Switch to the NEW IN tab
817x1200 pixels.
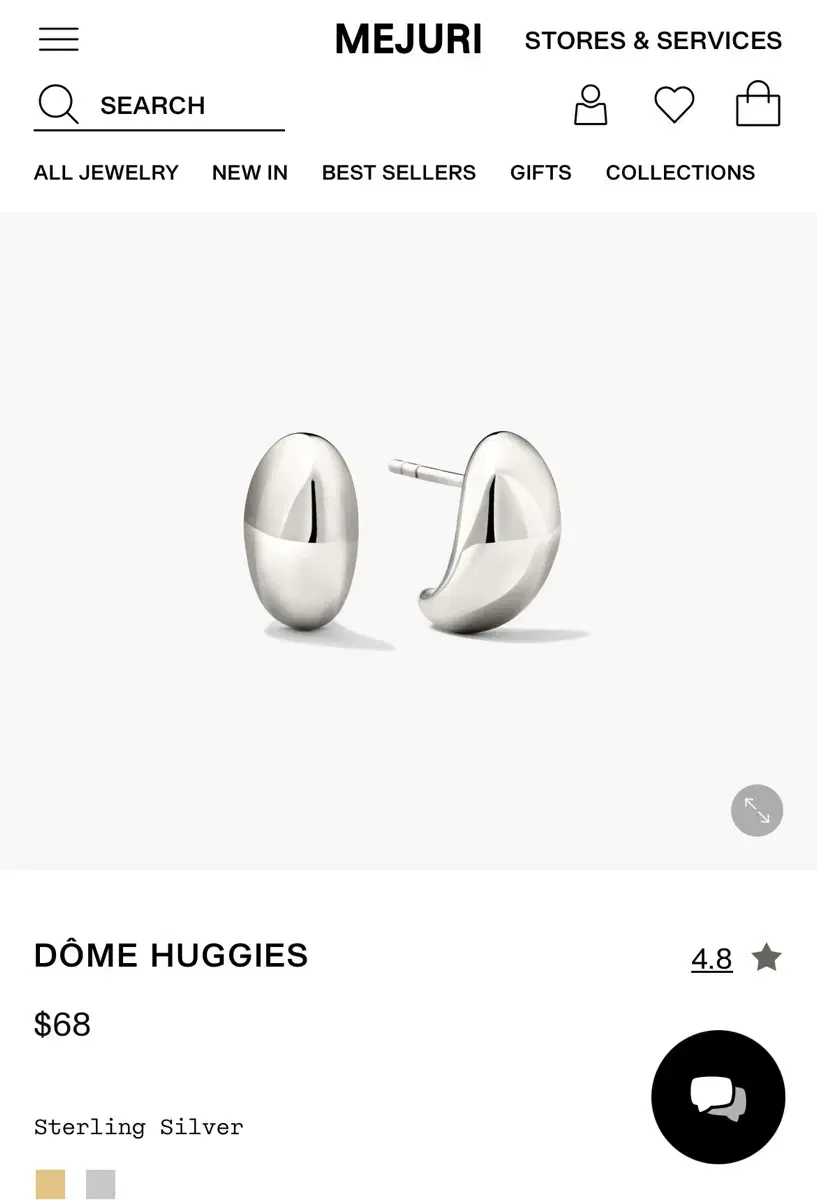pyautogui.click(x=249, y=172)
